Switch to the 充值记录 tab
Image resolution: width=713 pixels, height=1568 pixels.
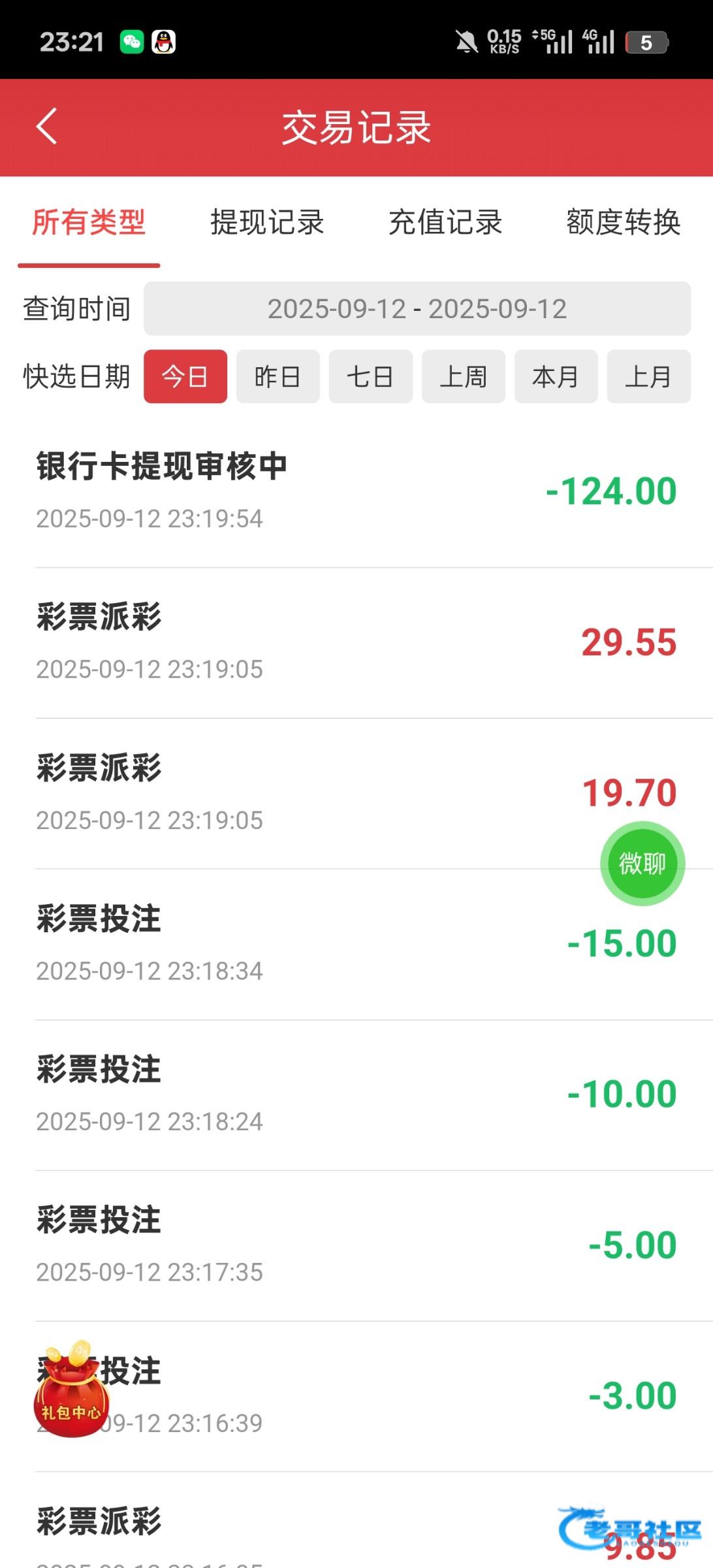[x=445, y=222]
